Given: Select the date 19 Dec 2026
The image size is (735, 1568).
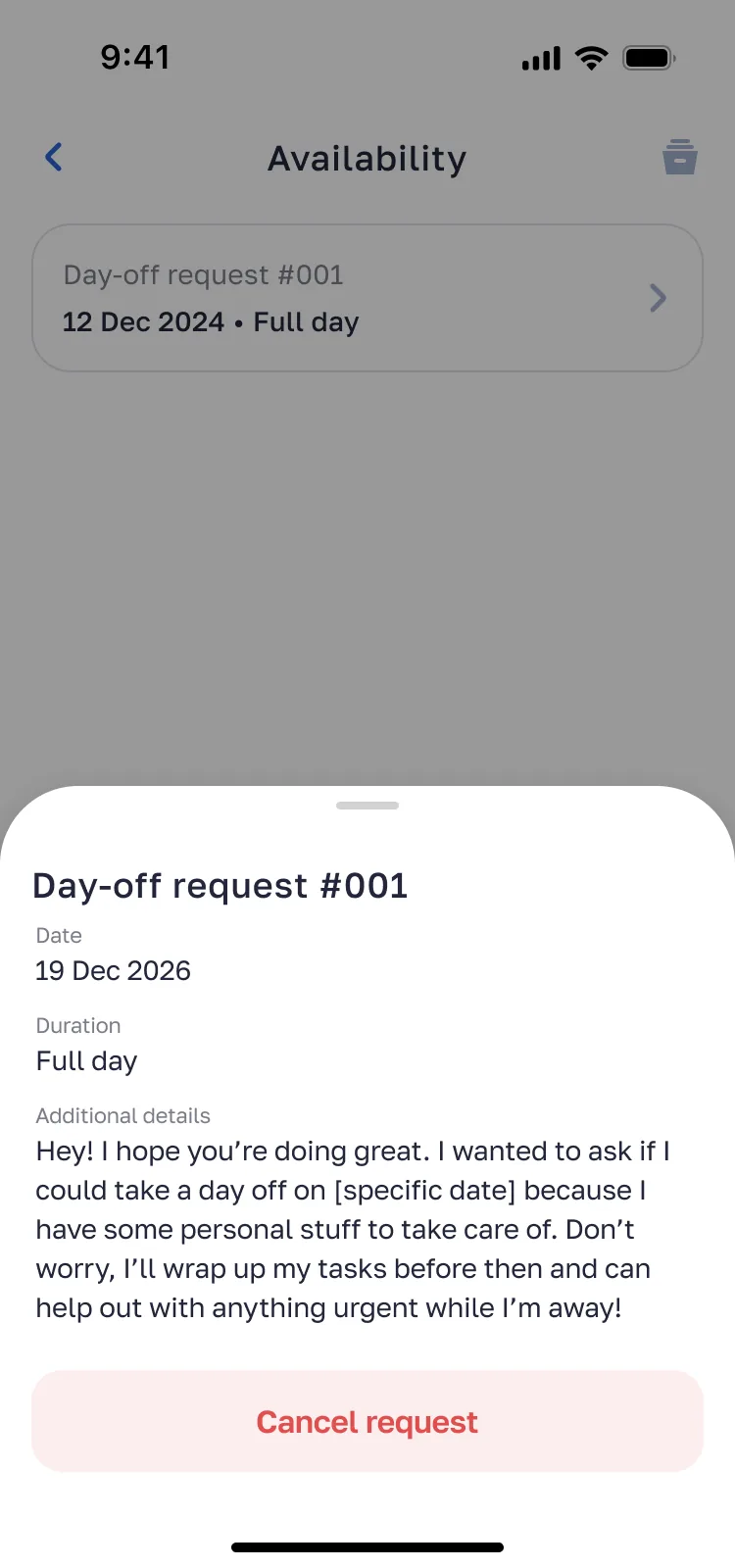Looking at the screenshot, I should 113,970.
